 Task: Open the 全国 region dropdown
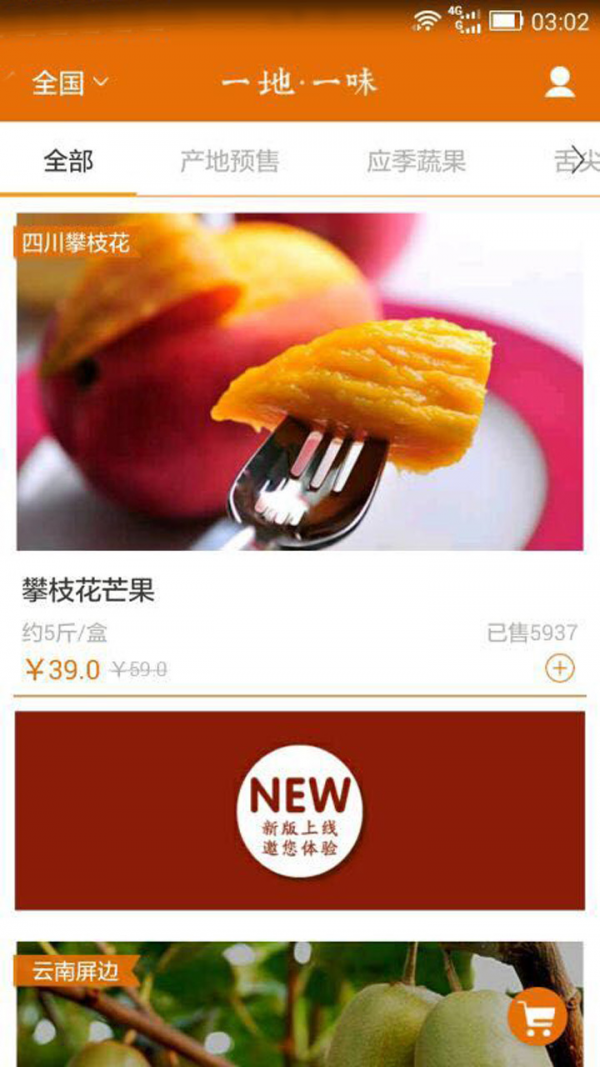click(69, 83)
